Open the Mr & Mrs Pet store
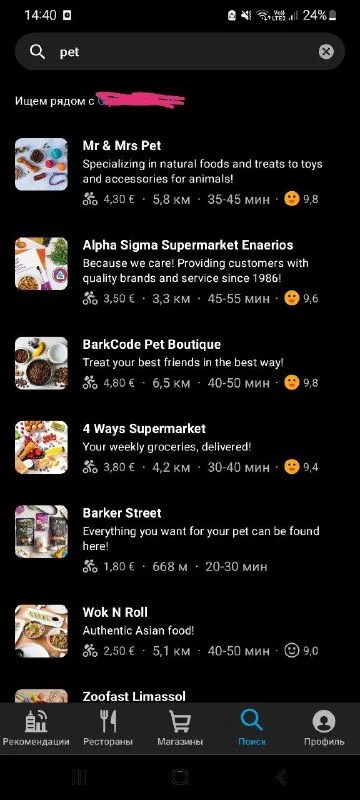The image size is (360, 800). click(180, 172)
